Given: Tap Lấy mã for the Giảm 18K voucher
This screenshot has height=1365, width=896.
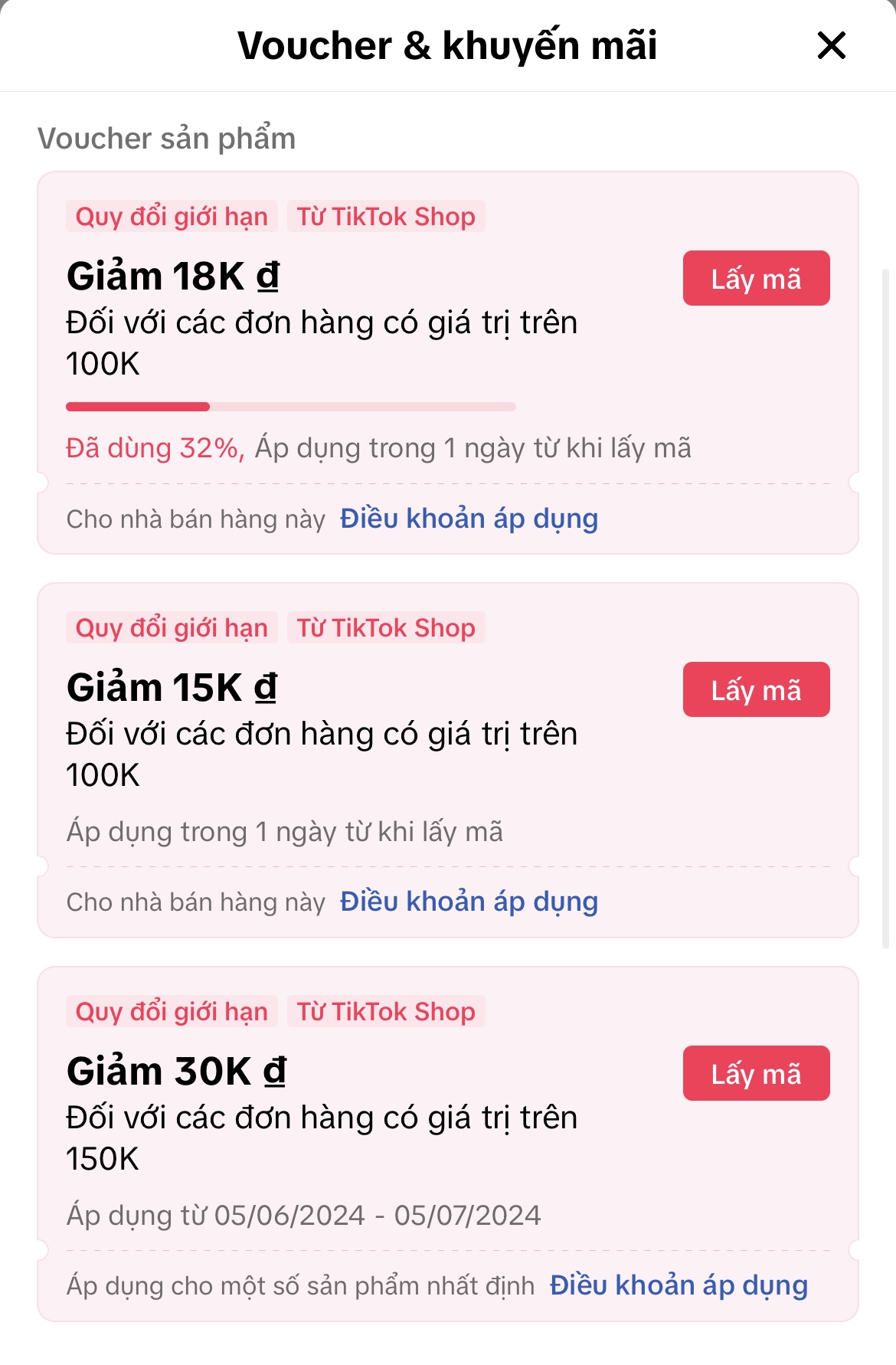Looking at the screenshot, I should pyautogui.click(x=755, y=279).
